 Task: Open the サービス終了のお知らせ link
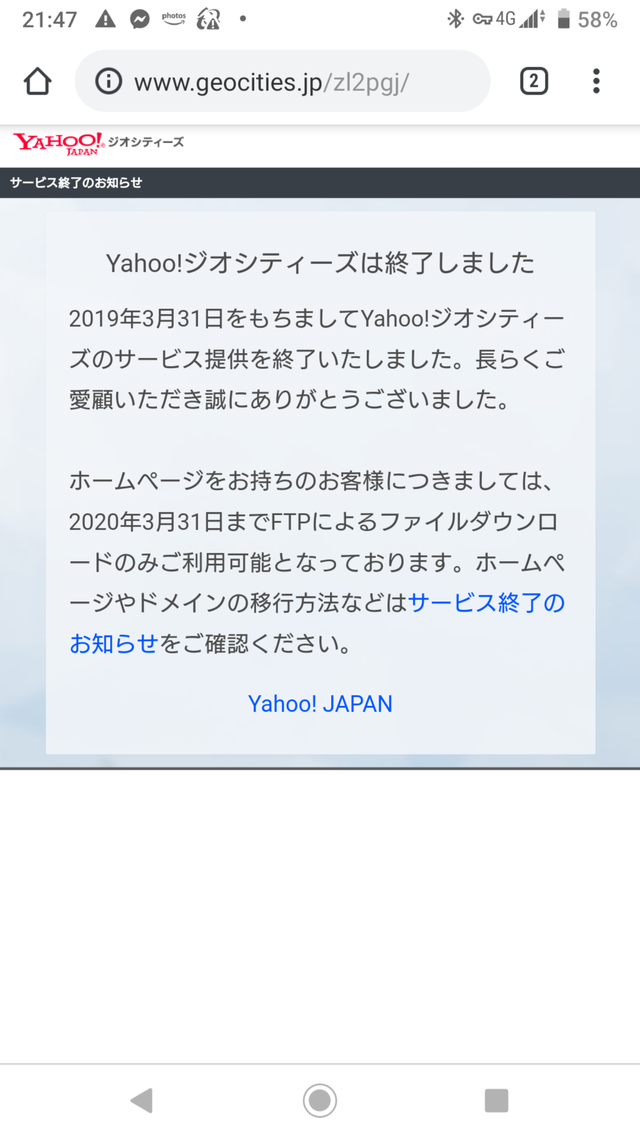pos(487,603)
